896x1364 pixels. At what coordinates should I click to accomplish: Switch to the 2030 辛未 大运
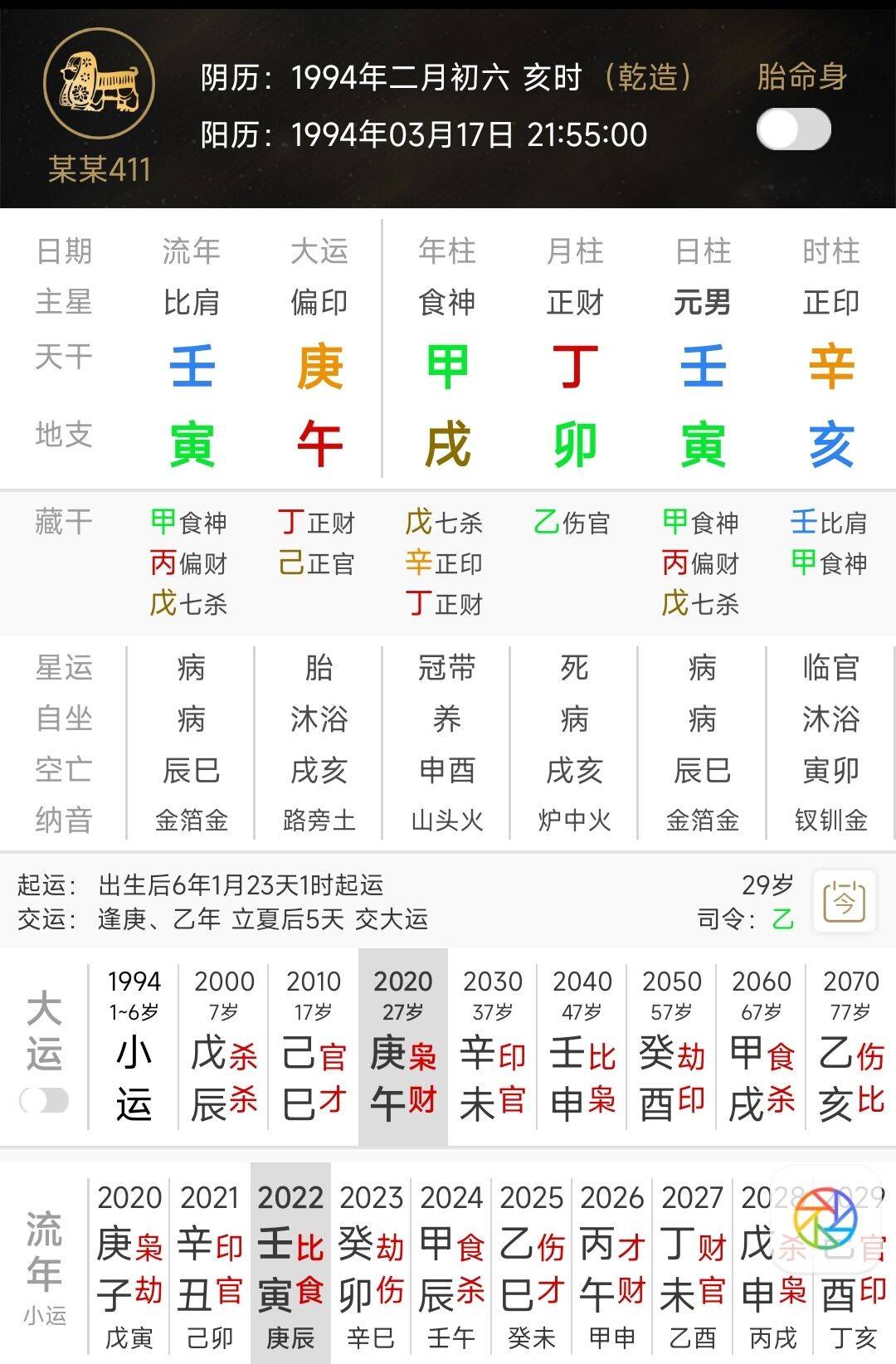pos(493,1047)
